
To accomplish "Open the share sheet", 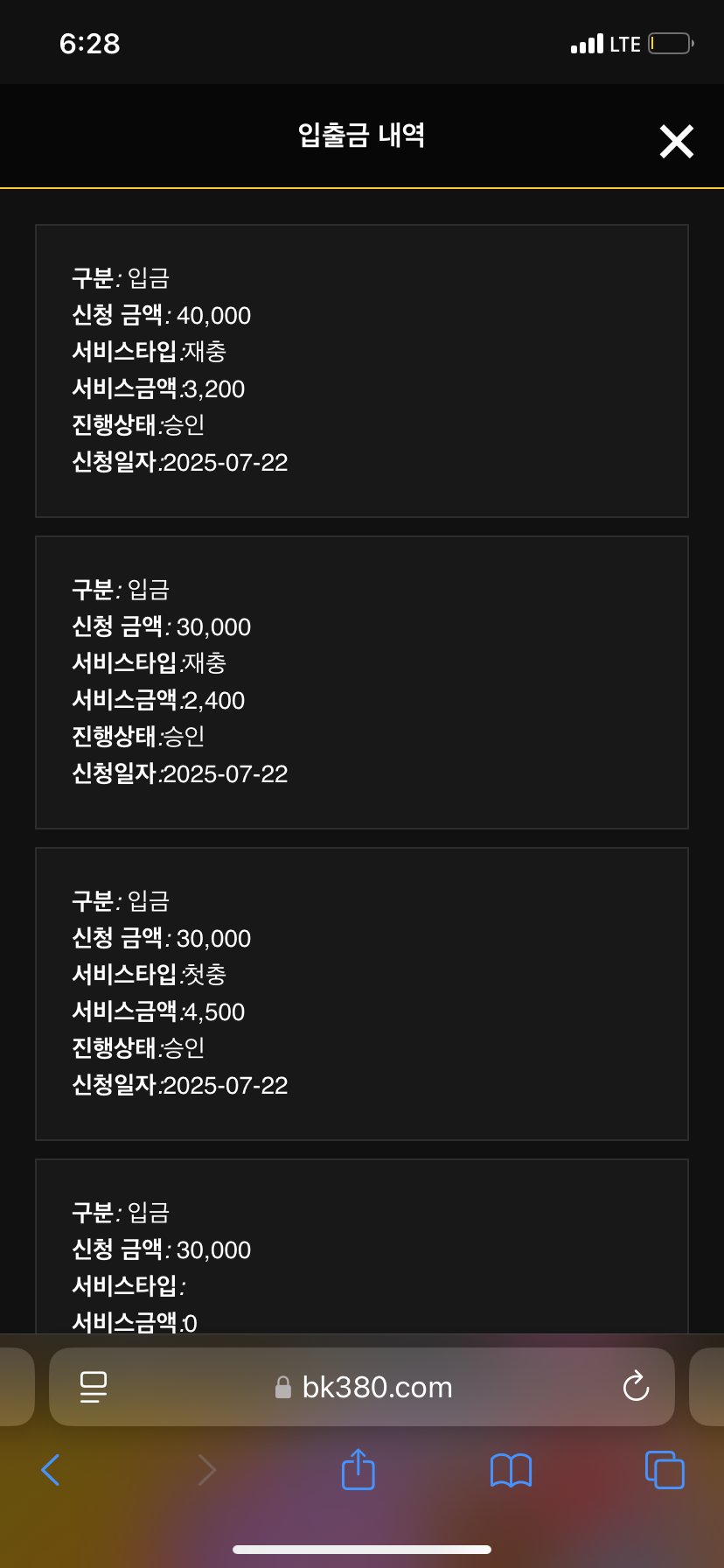I will click(x=358, y=1468).
